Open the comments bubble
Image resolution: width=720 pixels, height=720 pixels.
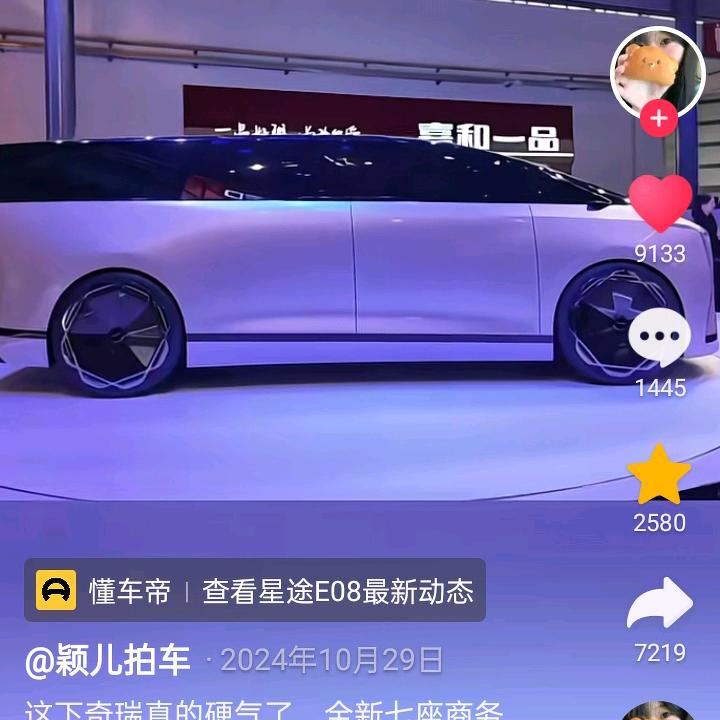[x=660, y=338]
